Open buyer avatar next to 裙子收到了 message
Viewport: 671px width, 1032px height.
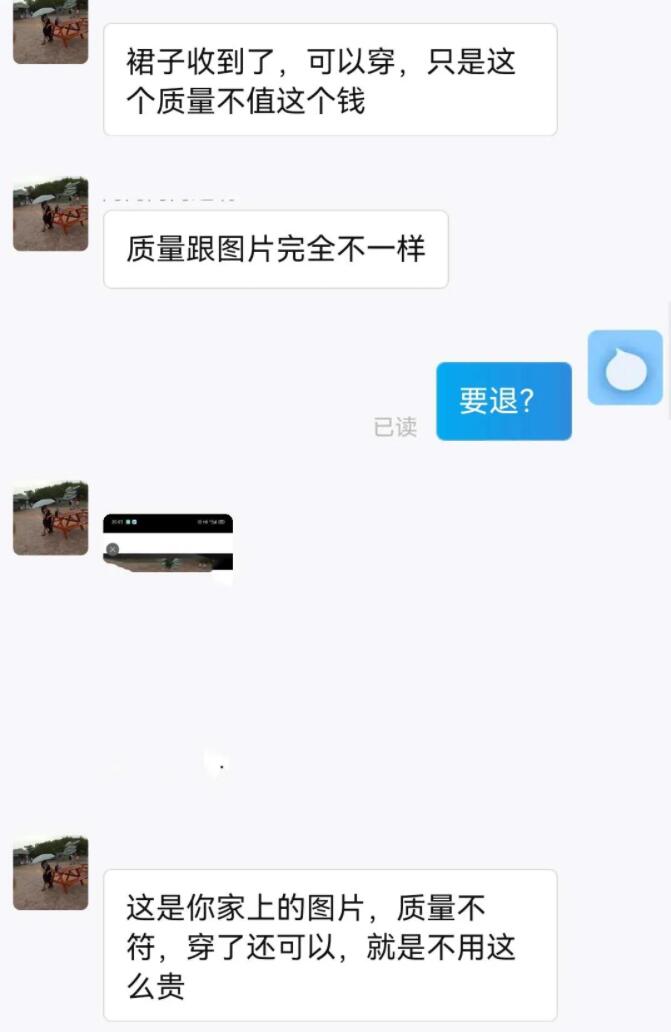[50, 32]
